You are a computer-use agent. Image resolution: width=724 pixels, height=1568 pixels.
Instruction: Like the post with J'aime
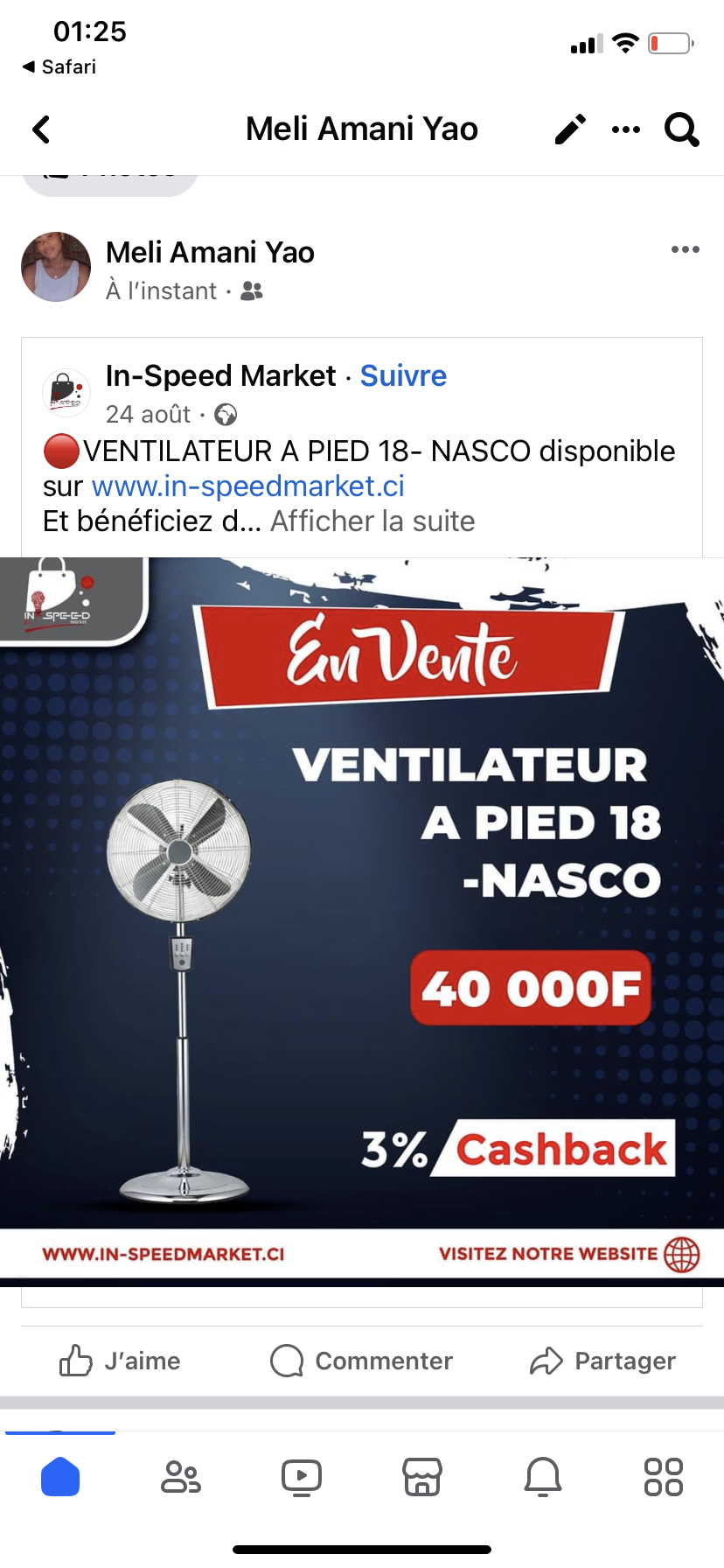pos(120,1361)
